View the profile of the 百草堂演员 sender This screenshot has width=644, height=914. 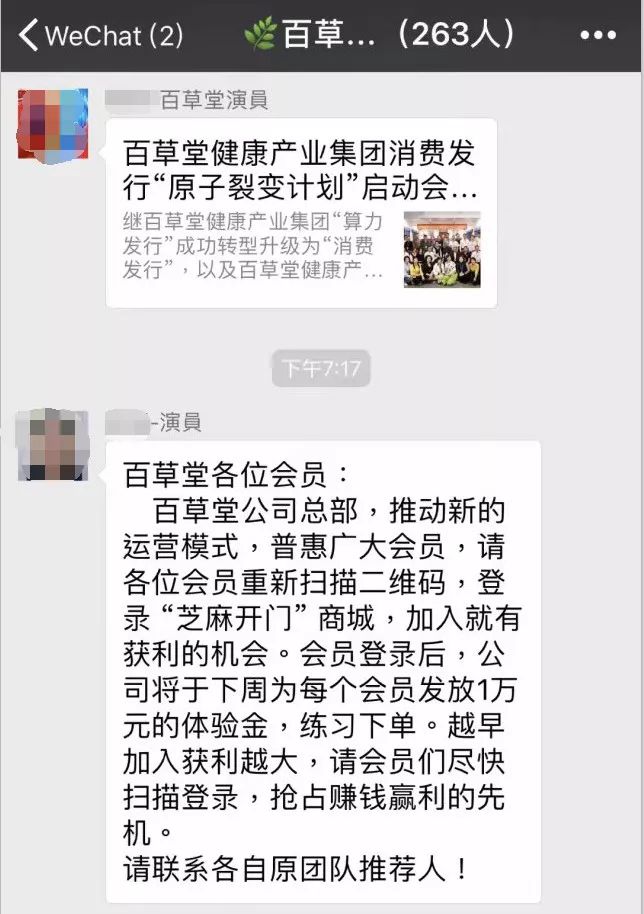pyautogui.click(x=52, y=123)
